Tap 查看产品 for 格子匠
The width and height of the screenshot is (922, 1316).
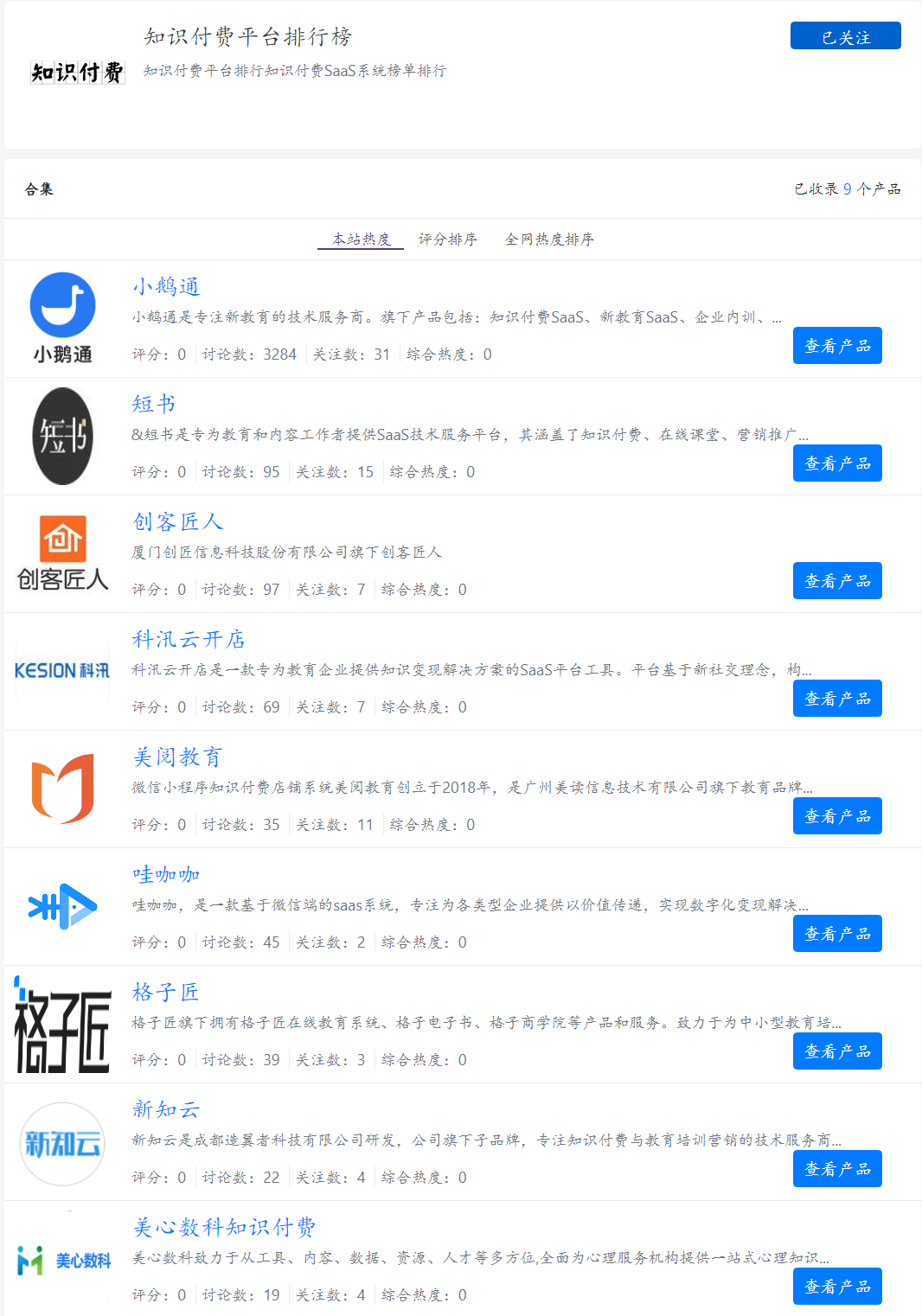(x=836, y=1051)
